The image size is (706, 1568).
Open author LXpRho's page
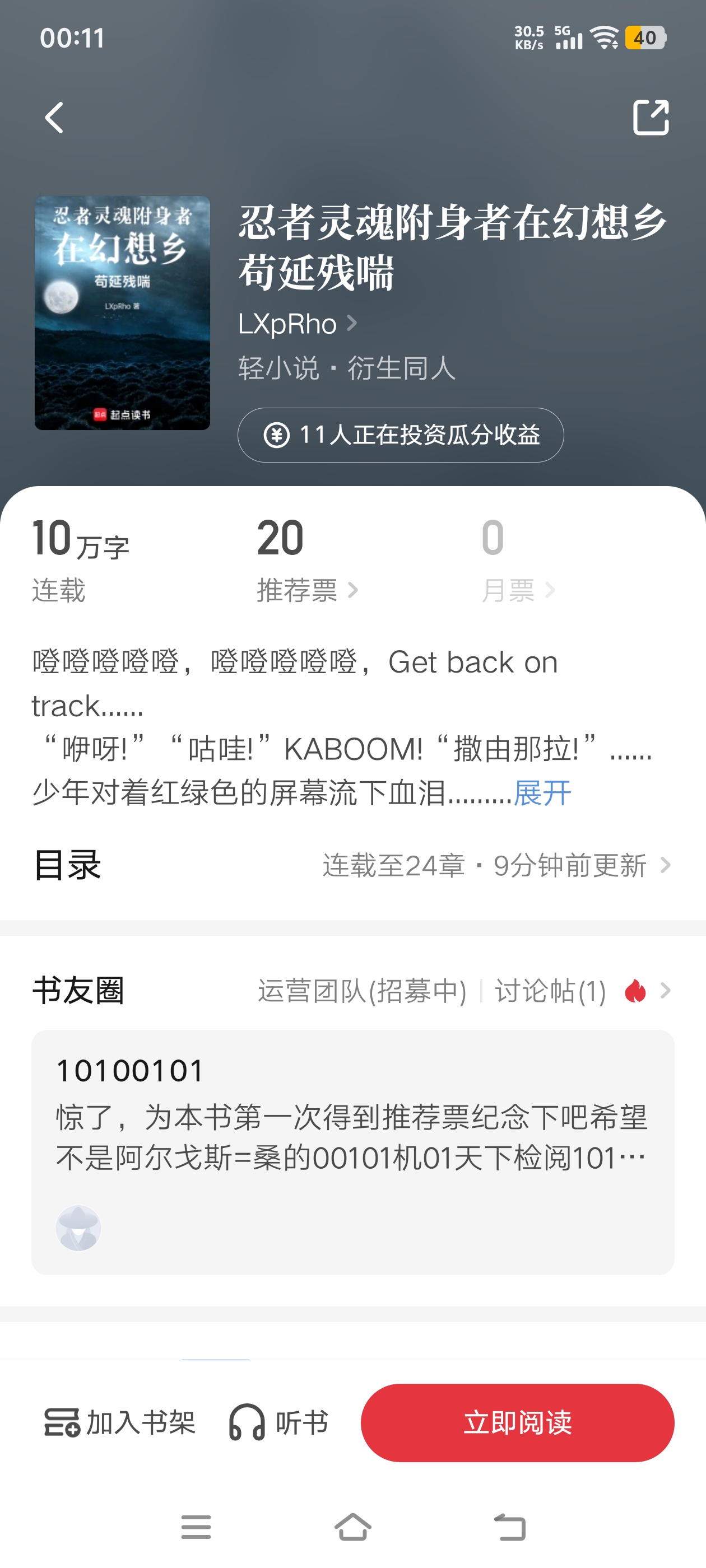pos(296,324)
